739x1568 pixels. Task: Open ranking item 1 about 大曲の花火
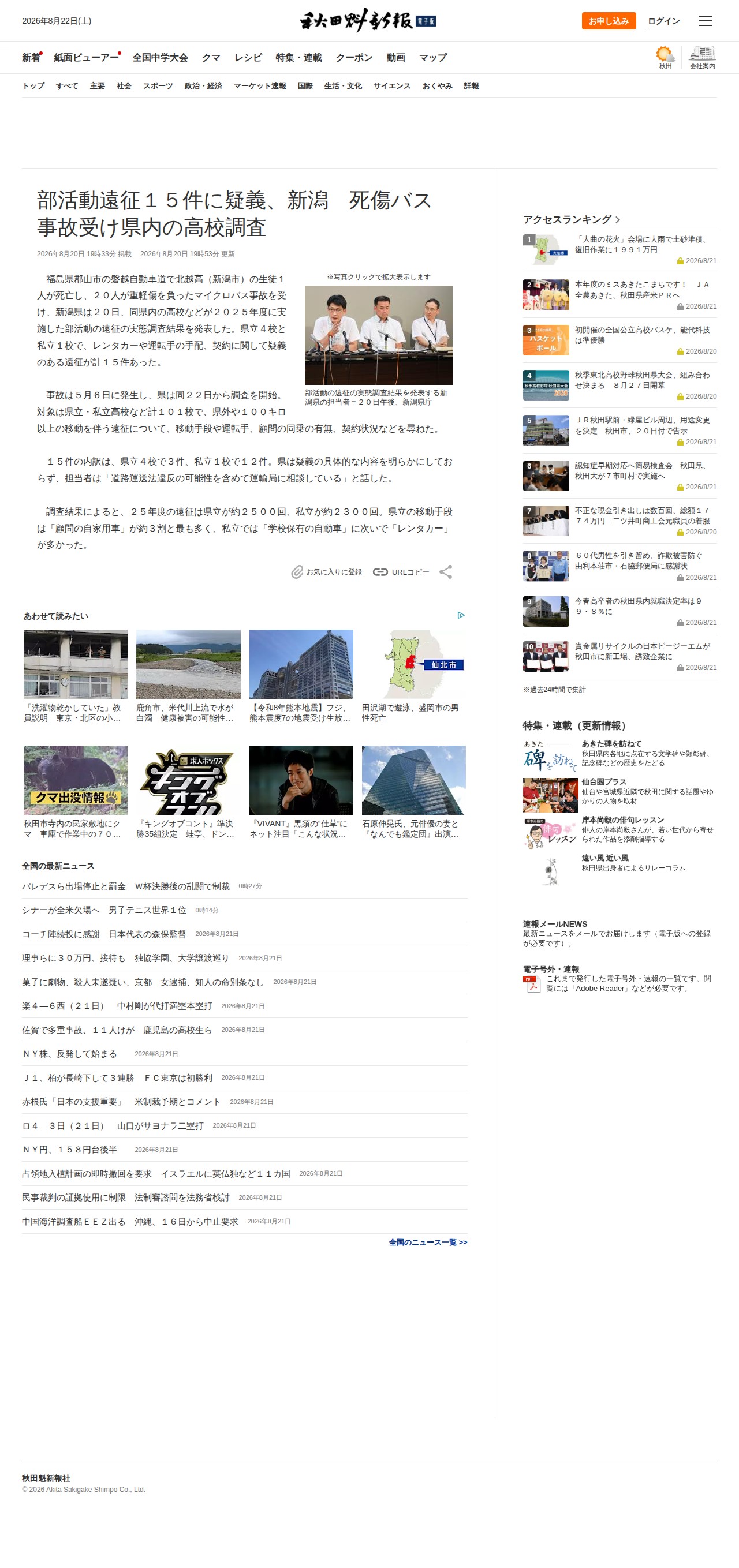619,250
